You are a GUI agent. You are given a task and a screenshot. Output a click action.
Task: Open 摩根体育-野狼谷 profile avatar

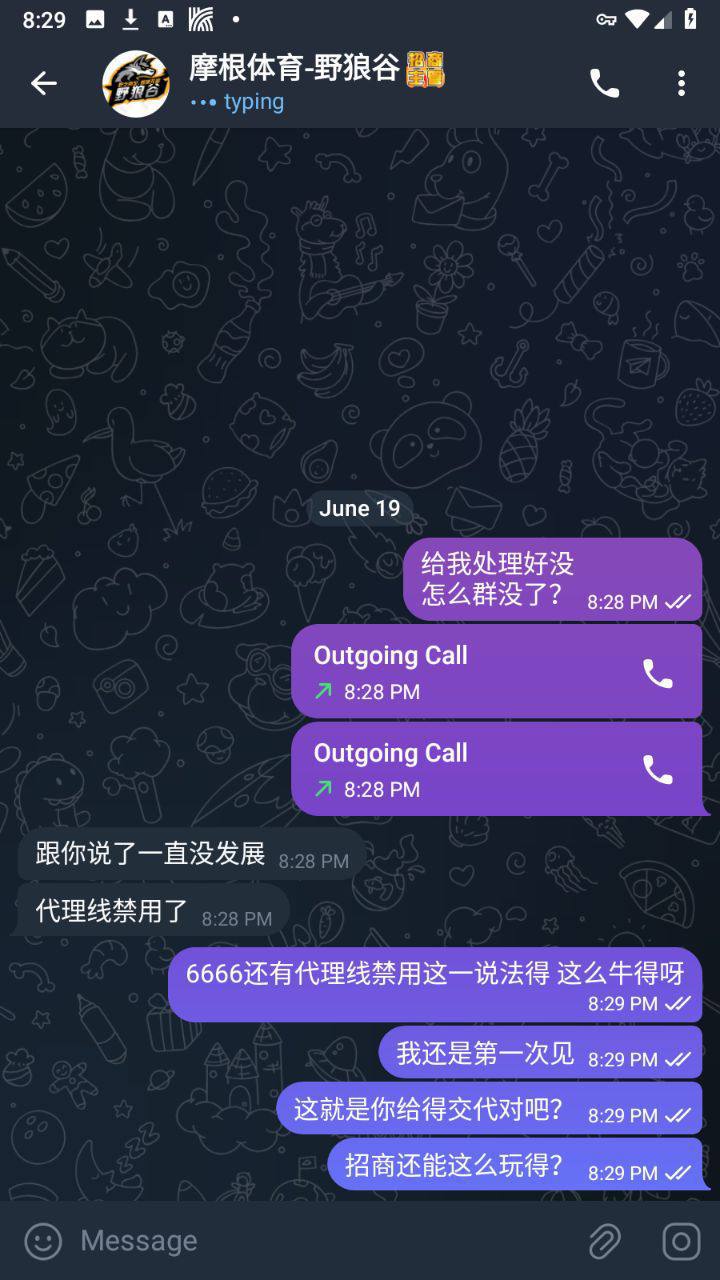click(136, 84)
